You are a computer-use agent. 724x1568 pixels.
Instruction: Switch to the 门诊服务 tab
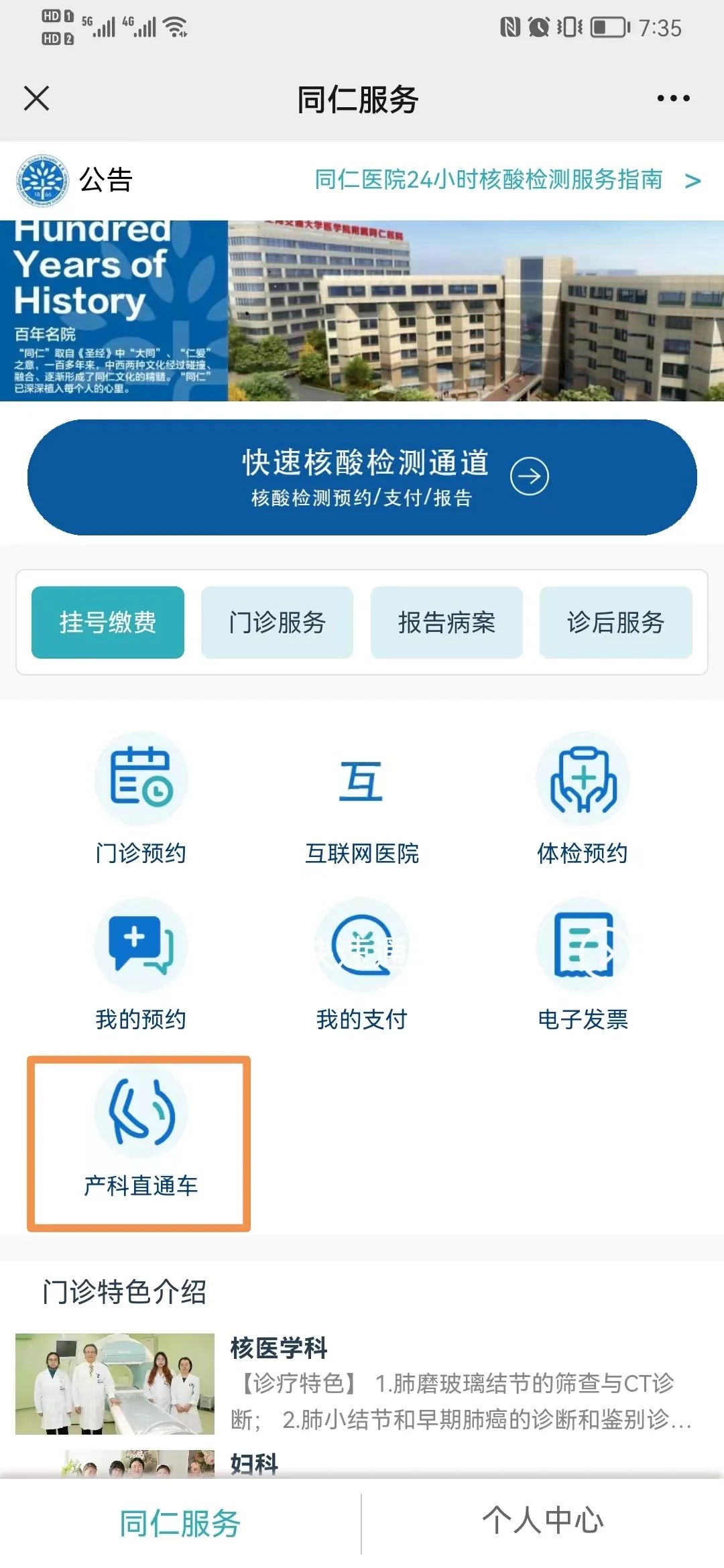(x=277, y=623)
